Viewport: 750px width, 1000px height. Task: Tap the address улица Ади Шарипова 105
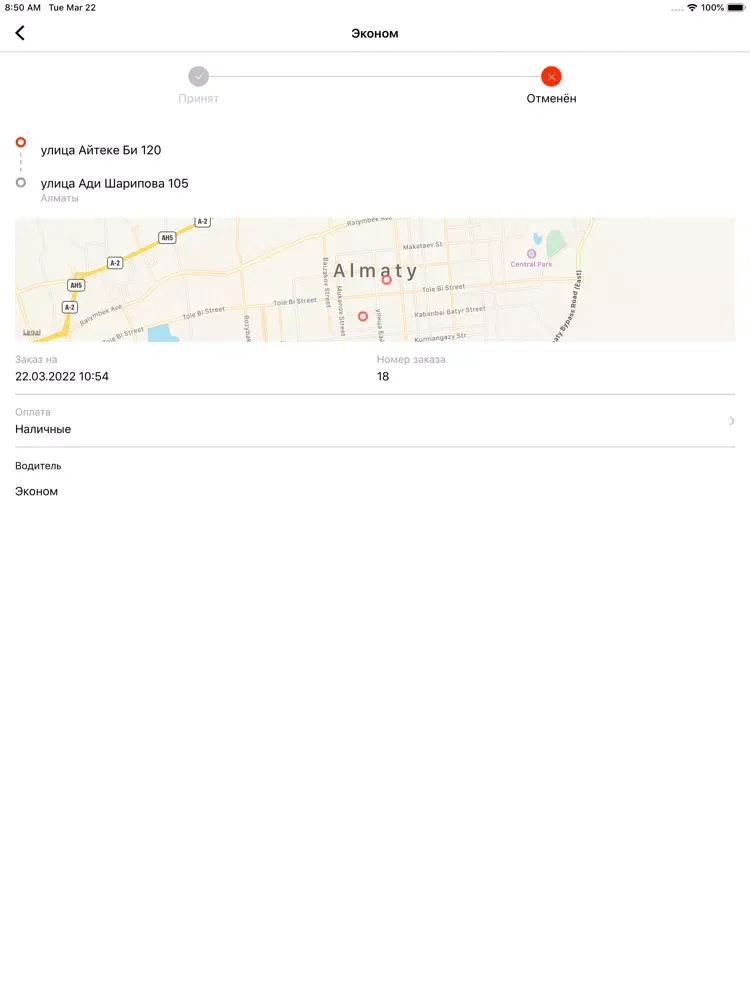[113, 183]
